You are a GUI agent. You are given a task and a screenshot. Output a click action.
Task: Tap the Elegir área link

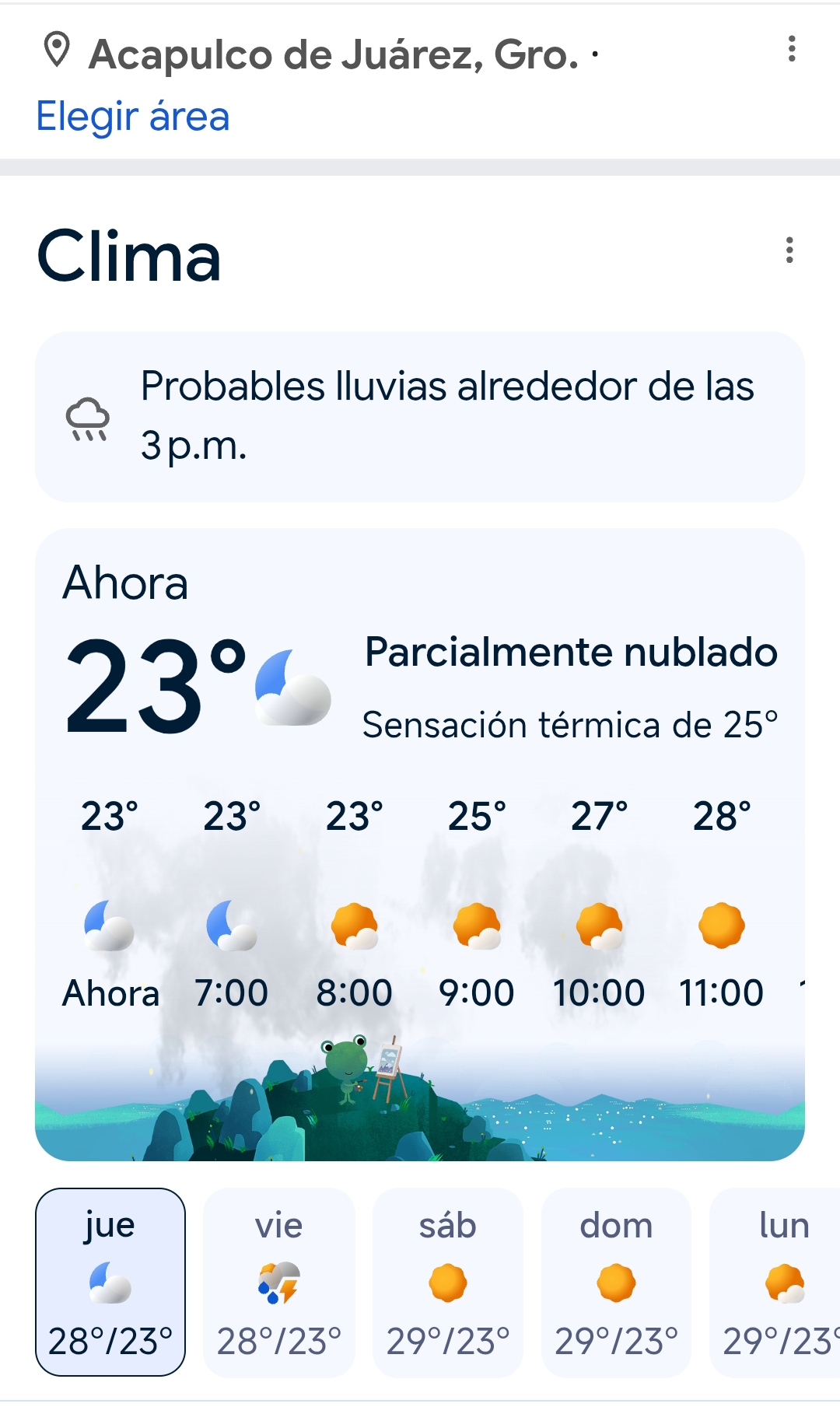[133, 117]
